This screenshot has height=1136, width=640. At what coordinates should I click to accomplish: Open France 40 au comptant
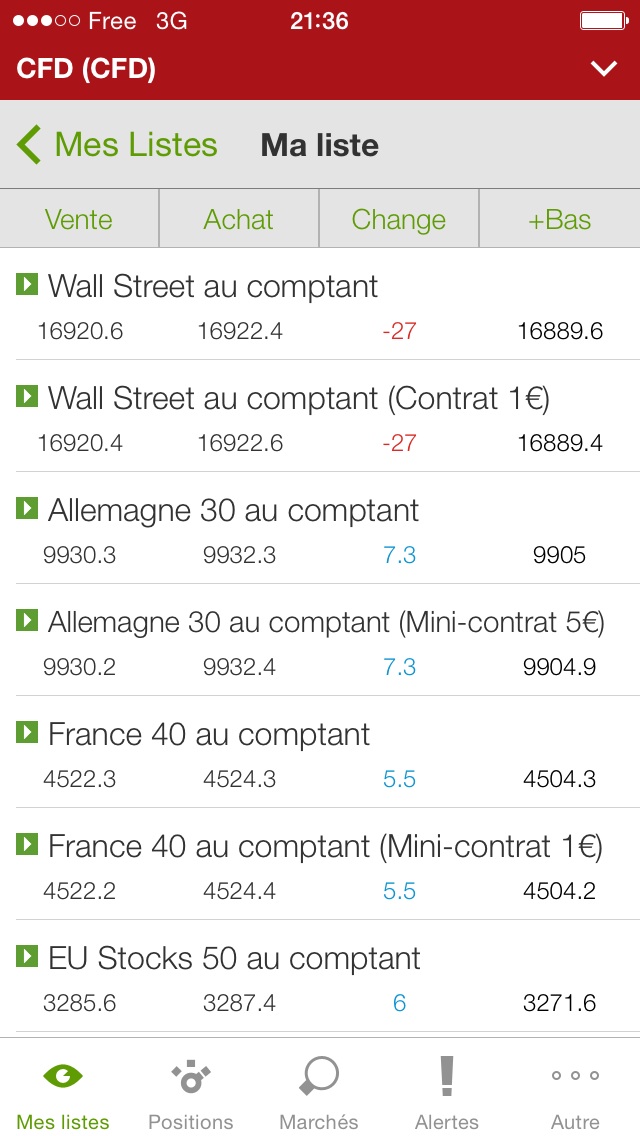[x=208, y=735]
